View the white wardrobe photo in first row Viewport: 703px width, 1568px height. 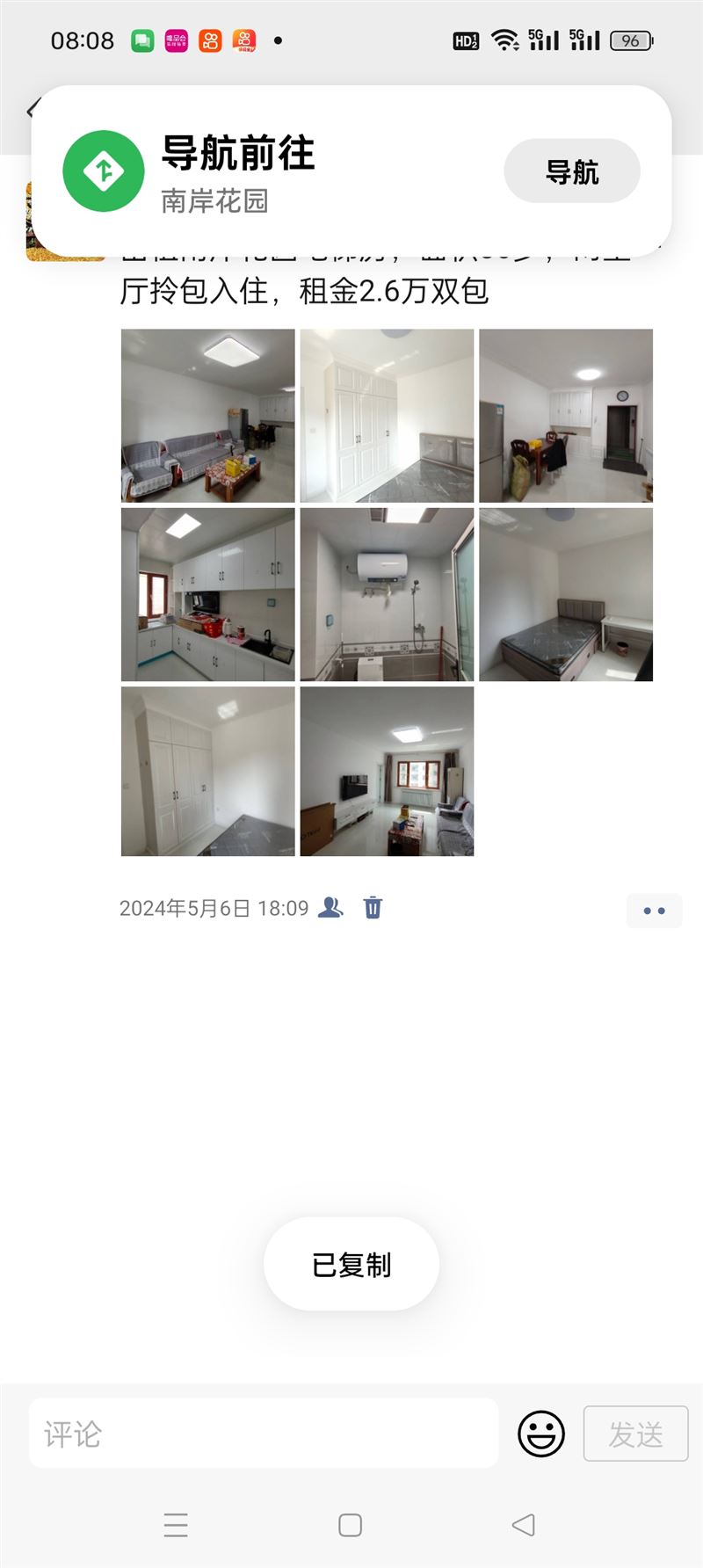387,416
